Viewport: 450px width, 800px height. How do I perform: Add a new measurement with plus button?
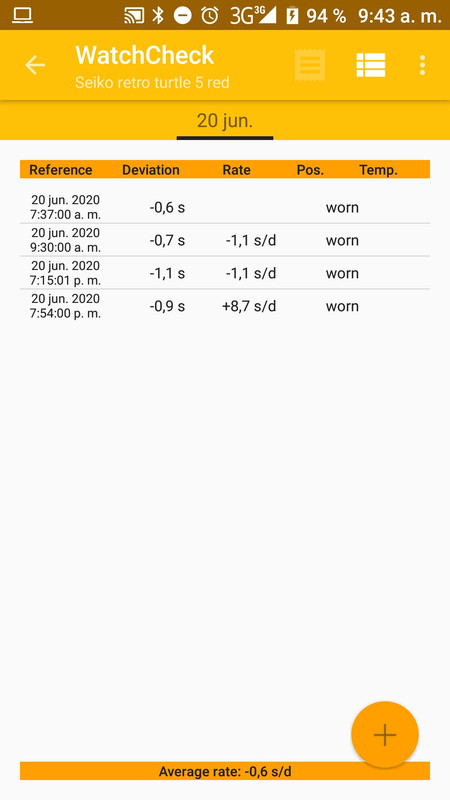(385, 734)
